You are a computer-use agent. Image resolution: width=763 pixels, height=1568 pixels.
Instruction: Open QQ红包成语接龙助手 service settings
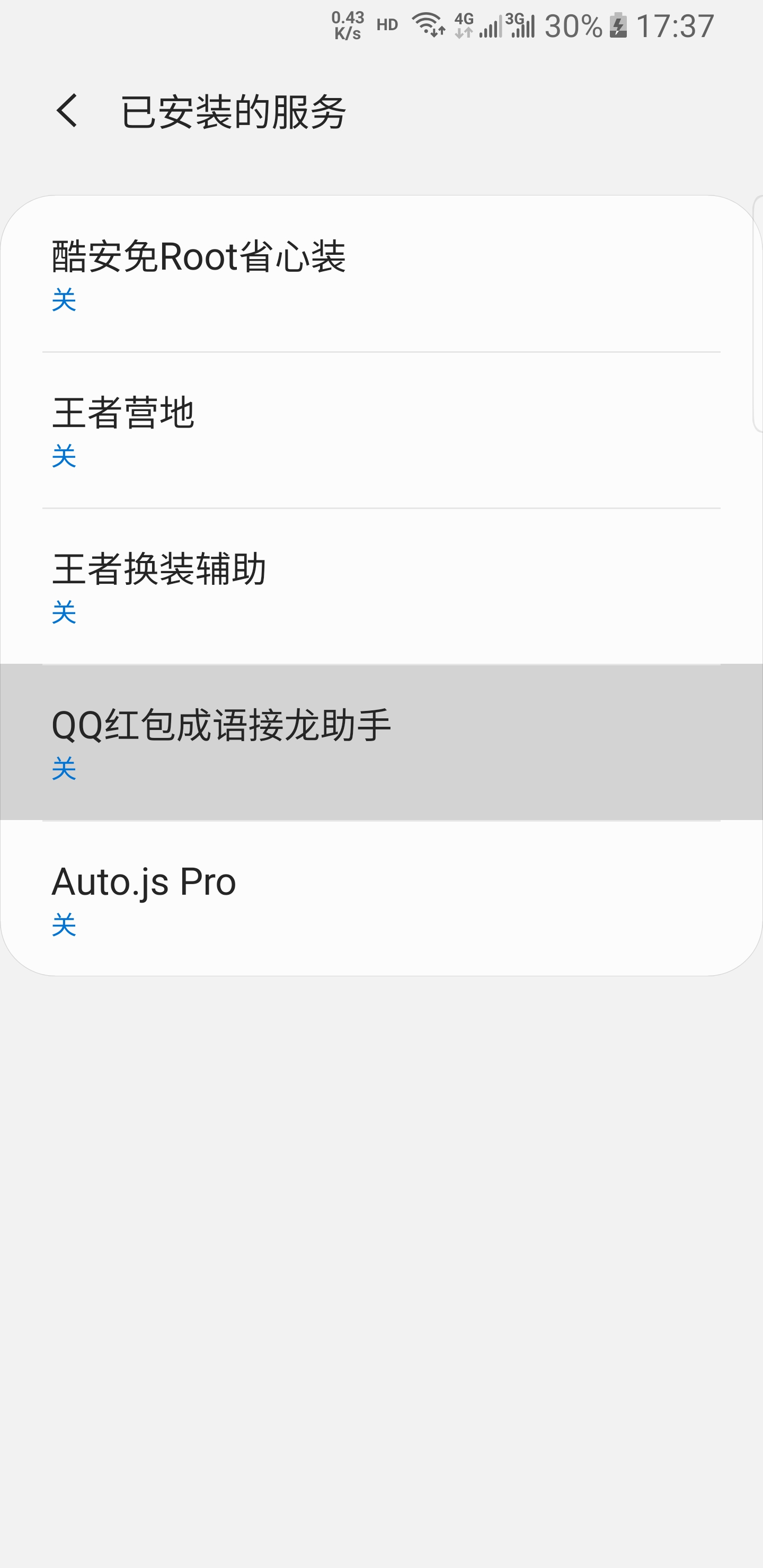point(381,743)
